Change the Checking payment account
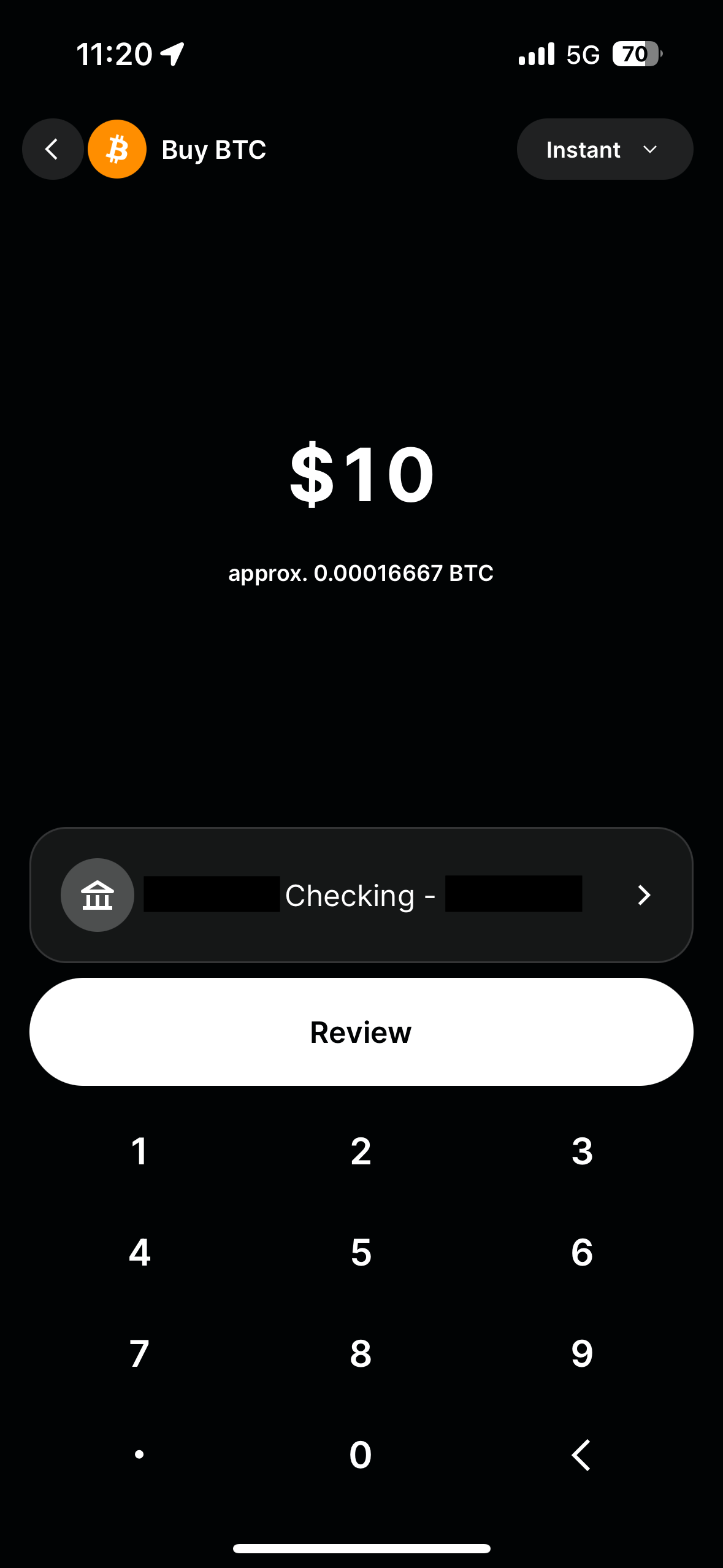The width and height of the screenshot is (723, 1568). tap(361, 895)
